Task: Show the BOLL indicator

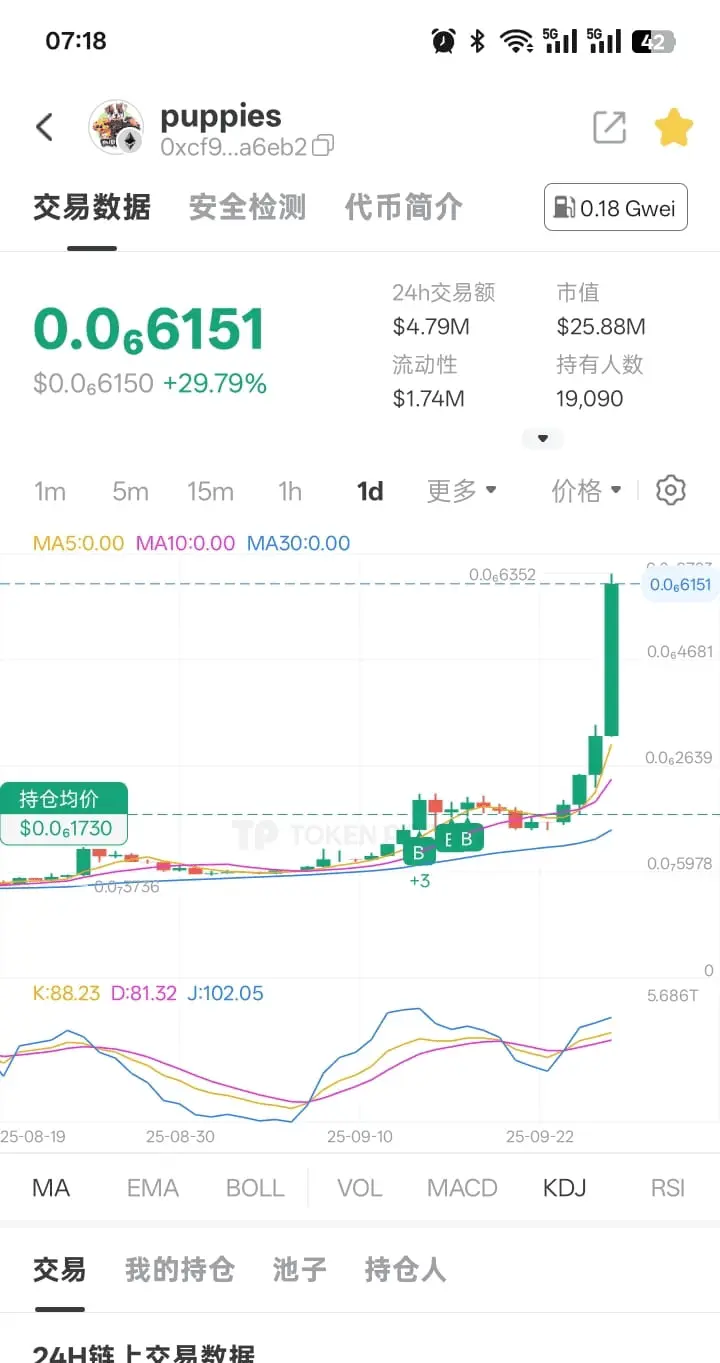Action: (x=255, y=1188)
